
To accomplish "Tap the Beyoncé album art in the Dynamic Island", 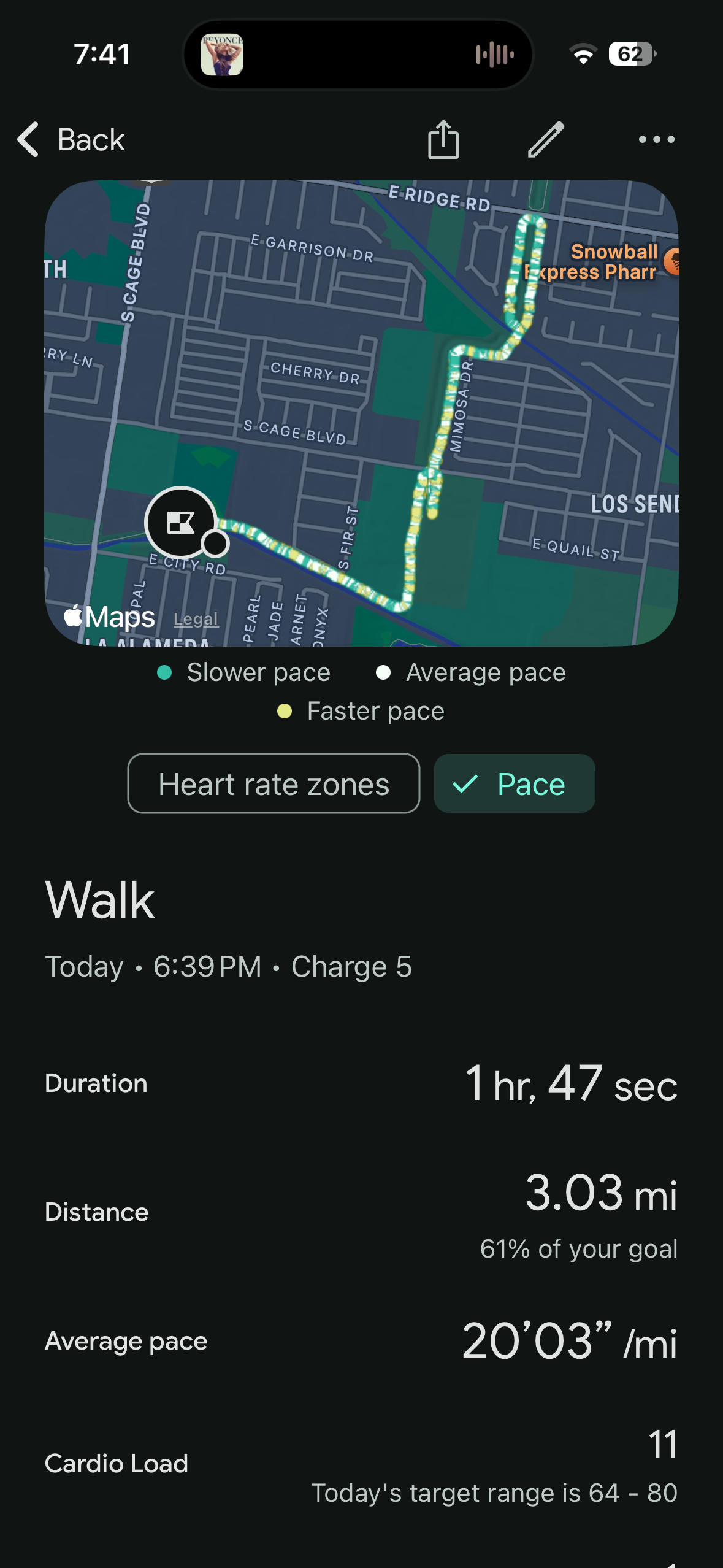I will point(223,54).
